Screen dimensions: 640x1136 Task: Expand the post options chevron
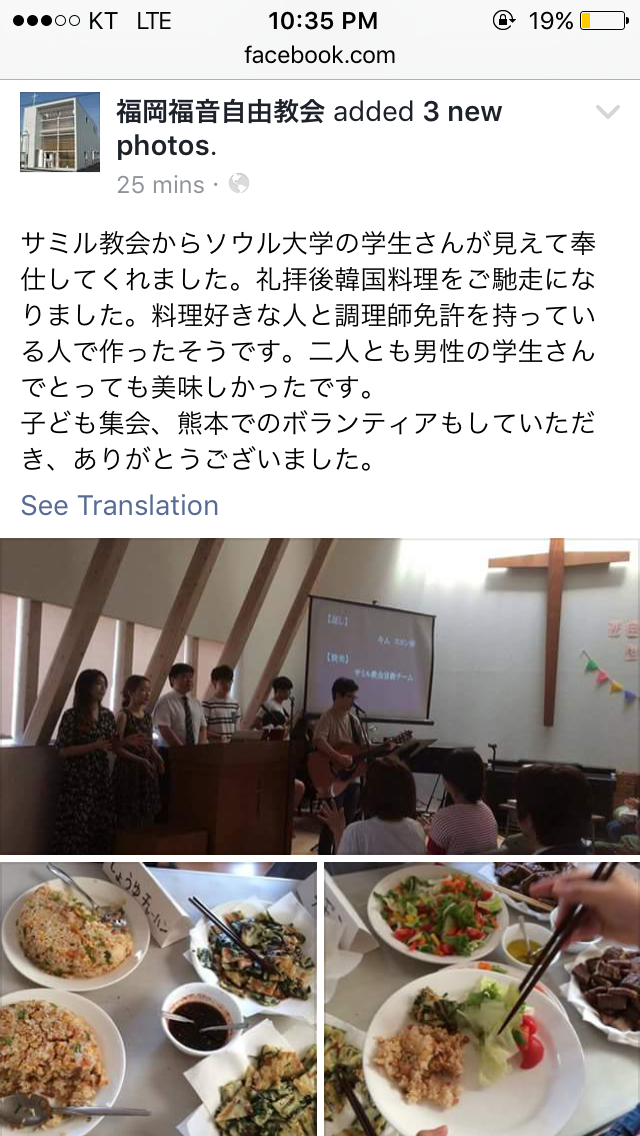pos(608,112)
